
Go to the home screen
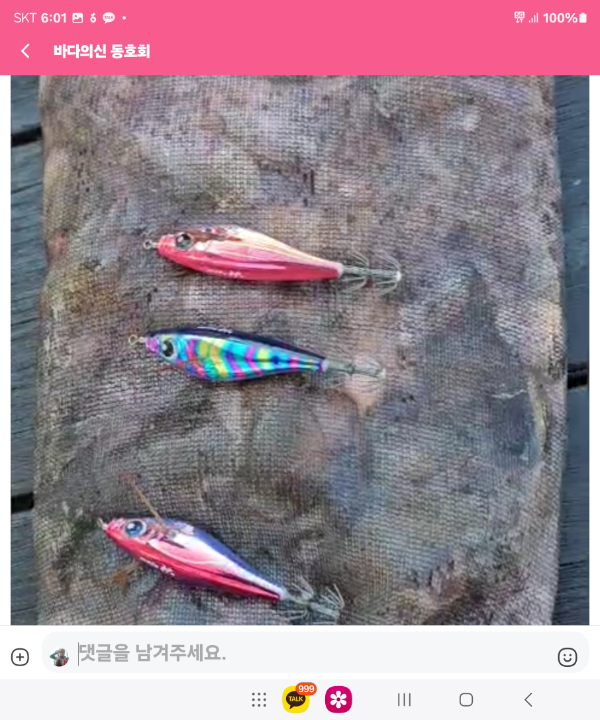coord(466,700)
